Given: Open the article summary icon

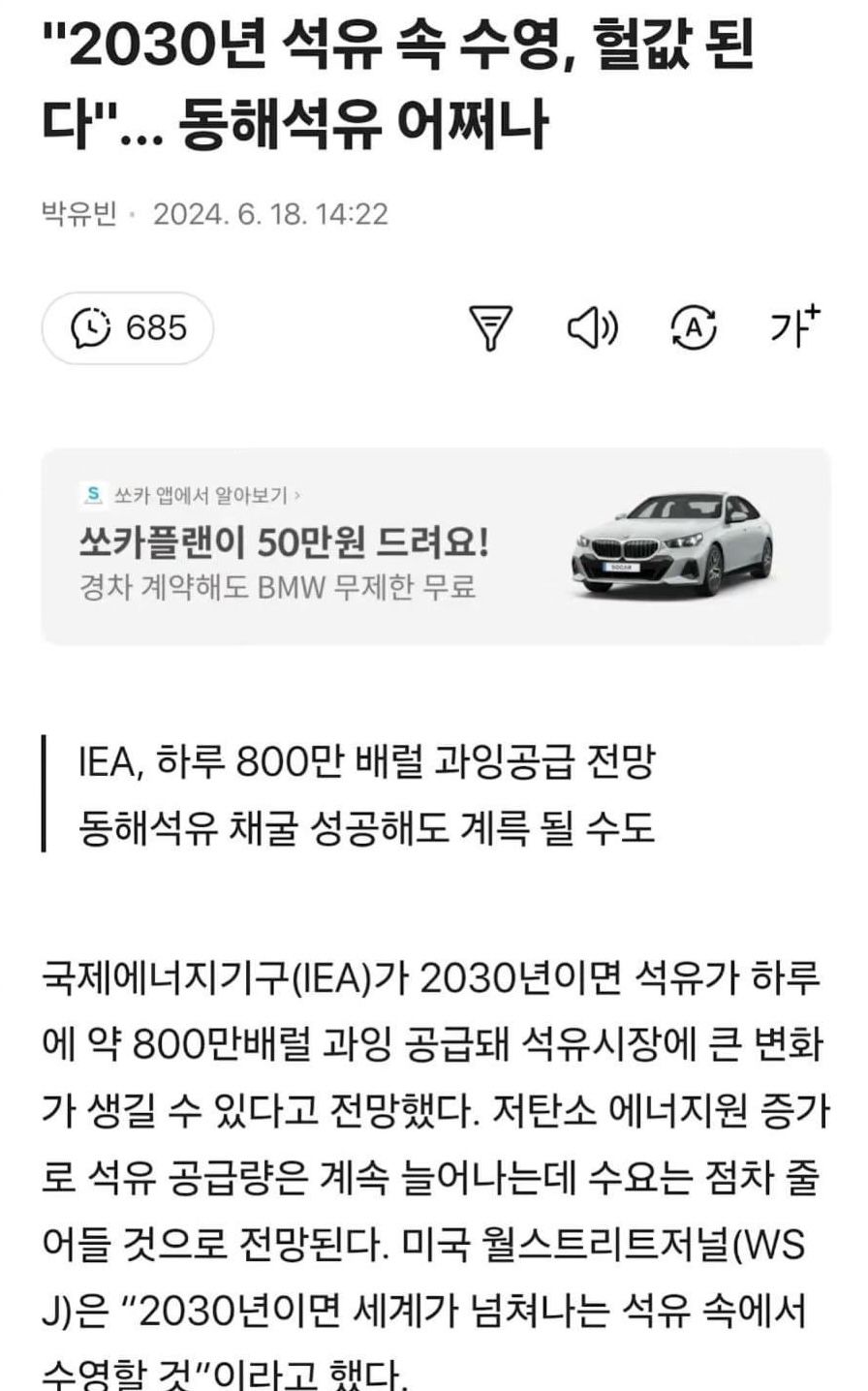Looking at the screenshot, I should [x=490, y=328].
